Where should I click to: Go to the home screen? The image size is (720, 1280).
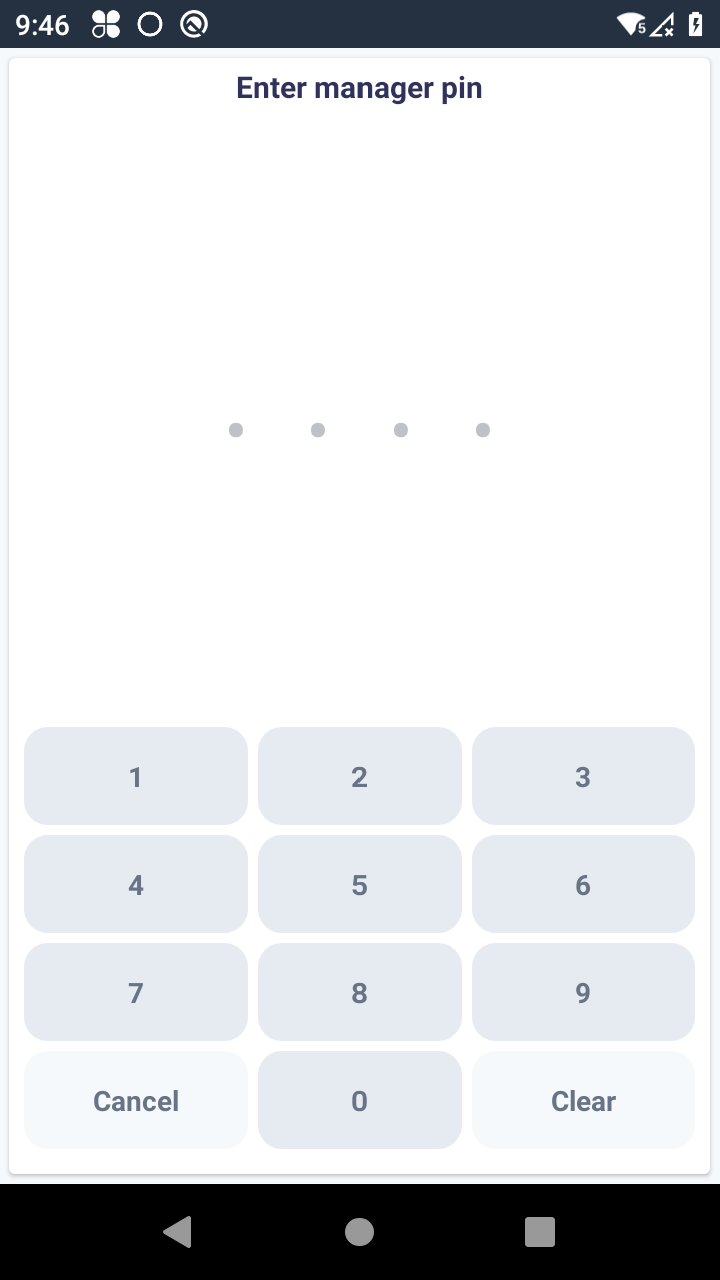tap(360, 1232)
